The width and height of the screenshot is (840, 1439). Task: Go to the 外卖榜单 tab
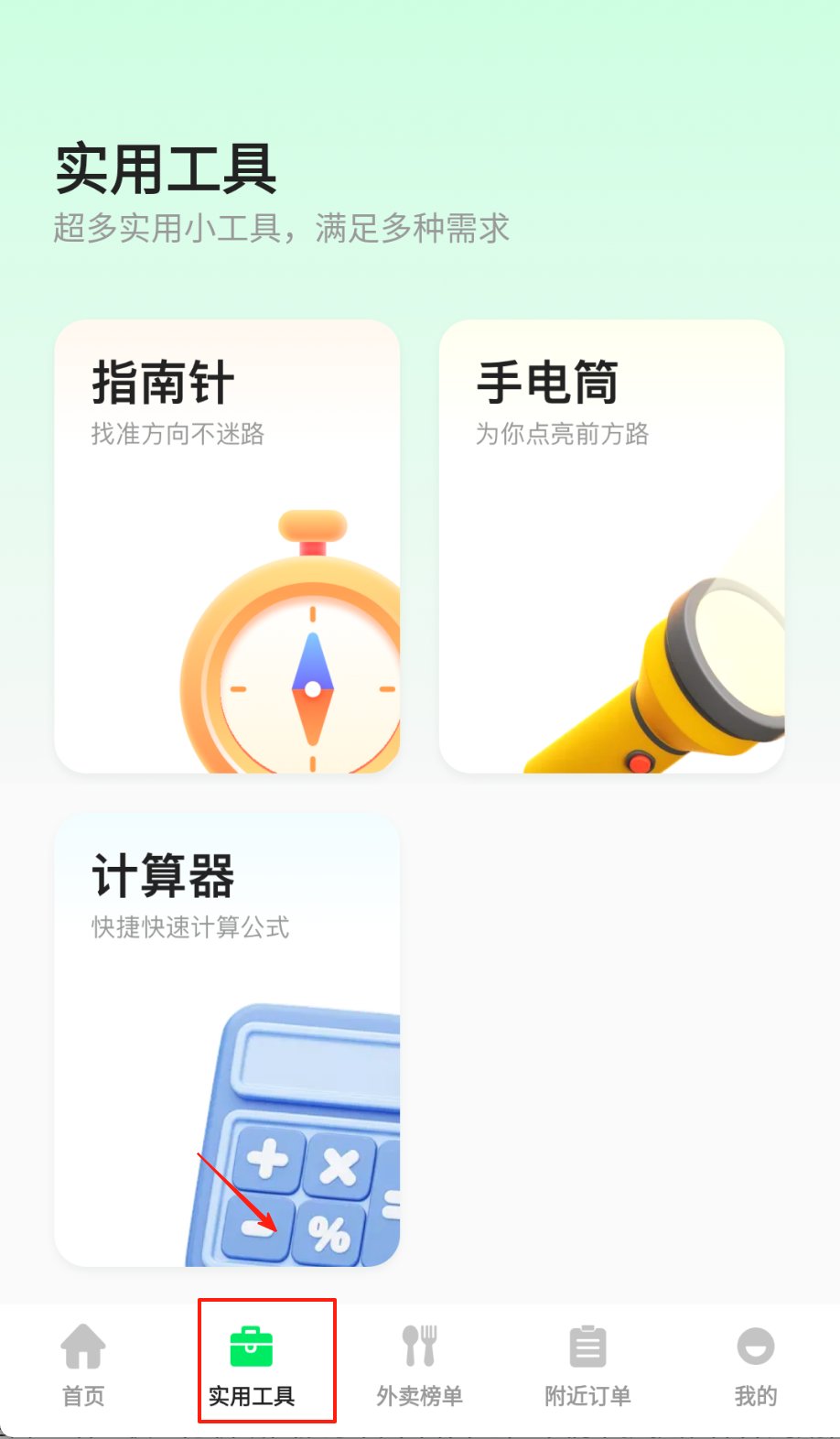tap(420, 1364)
